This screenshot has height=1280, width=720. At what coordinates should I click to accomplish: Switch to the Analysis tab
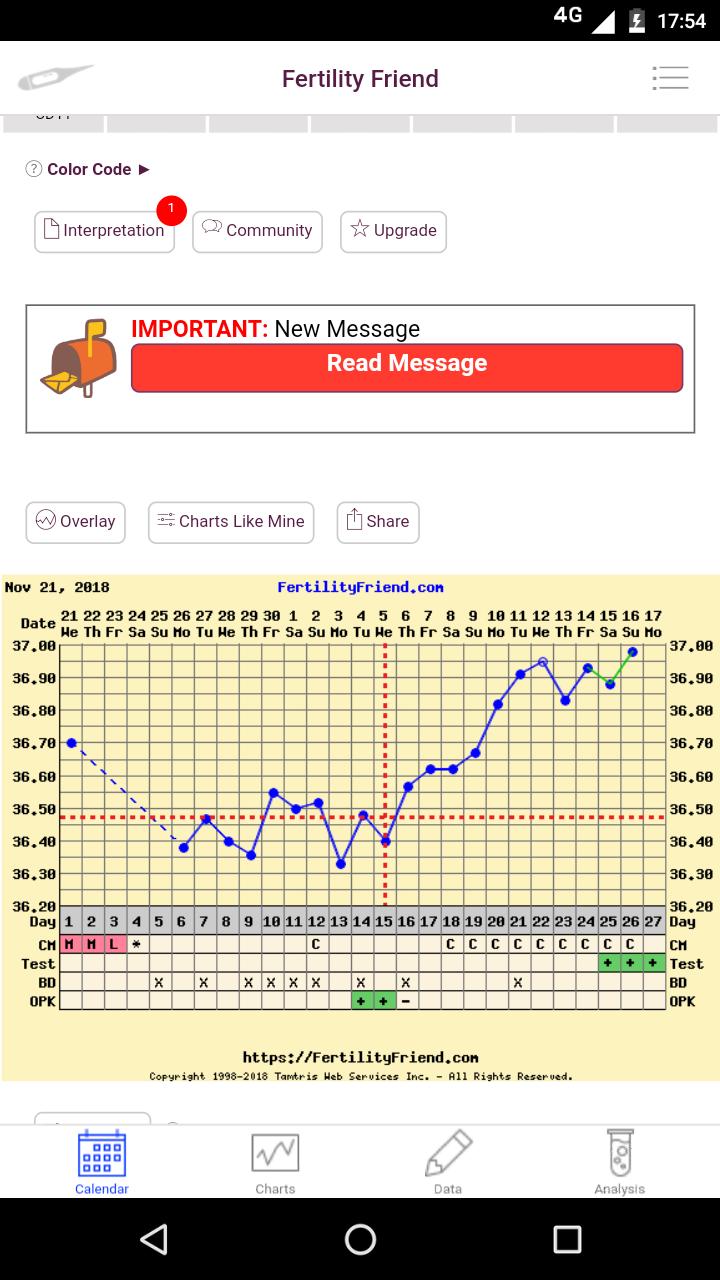[x=619, y=1161]
